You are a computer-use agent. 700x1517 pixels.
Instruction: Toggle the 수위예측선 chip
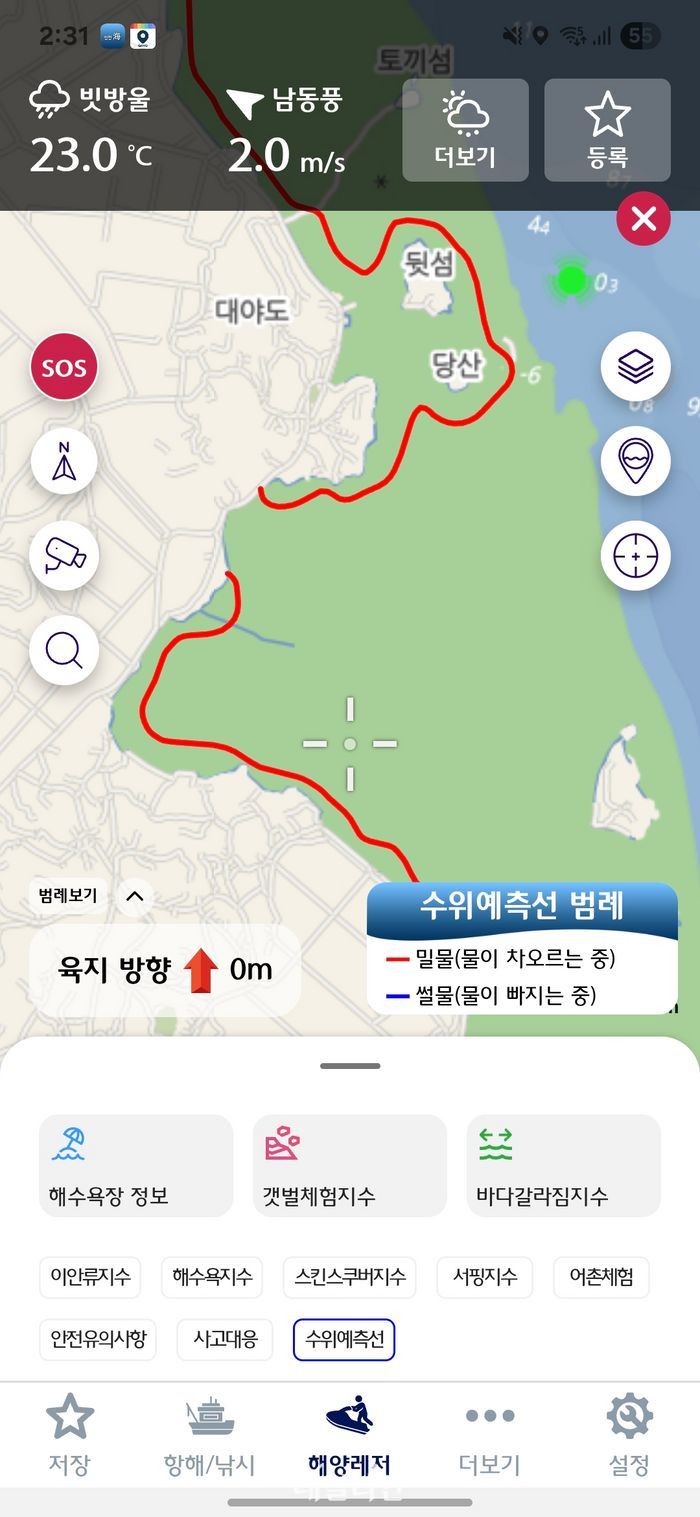344,1339
